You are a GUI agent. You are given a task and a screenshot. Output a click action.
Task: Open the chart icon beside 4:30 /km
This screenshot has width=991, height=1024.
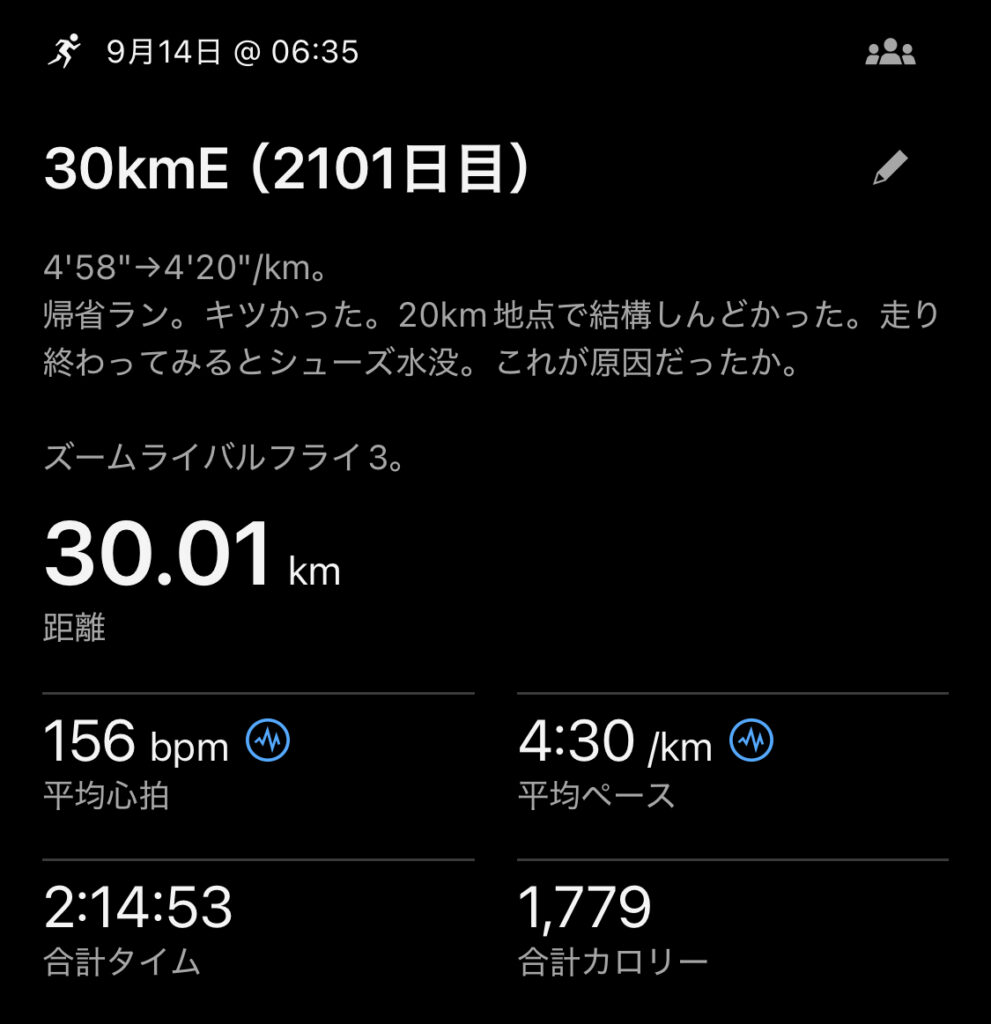point(751,740)
